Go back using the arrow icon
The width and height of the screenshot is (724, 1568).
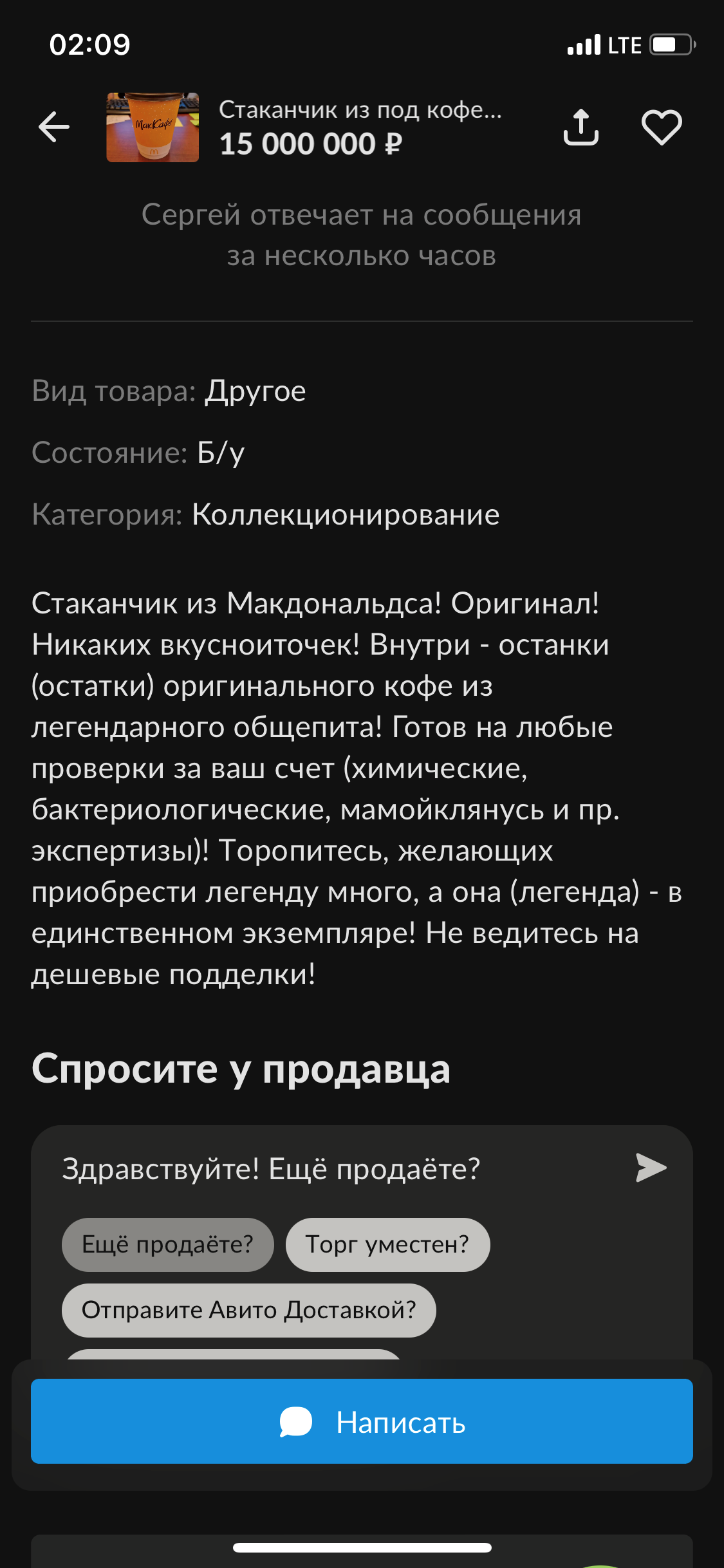(x=54, y=127)
